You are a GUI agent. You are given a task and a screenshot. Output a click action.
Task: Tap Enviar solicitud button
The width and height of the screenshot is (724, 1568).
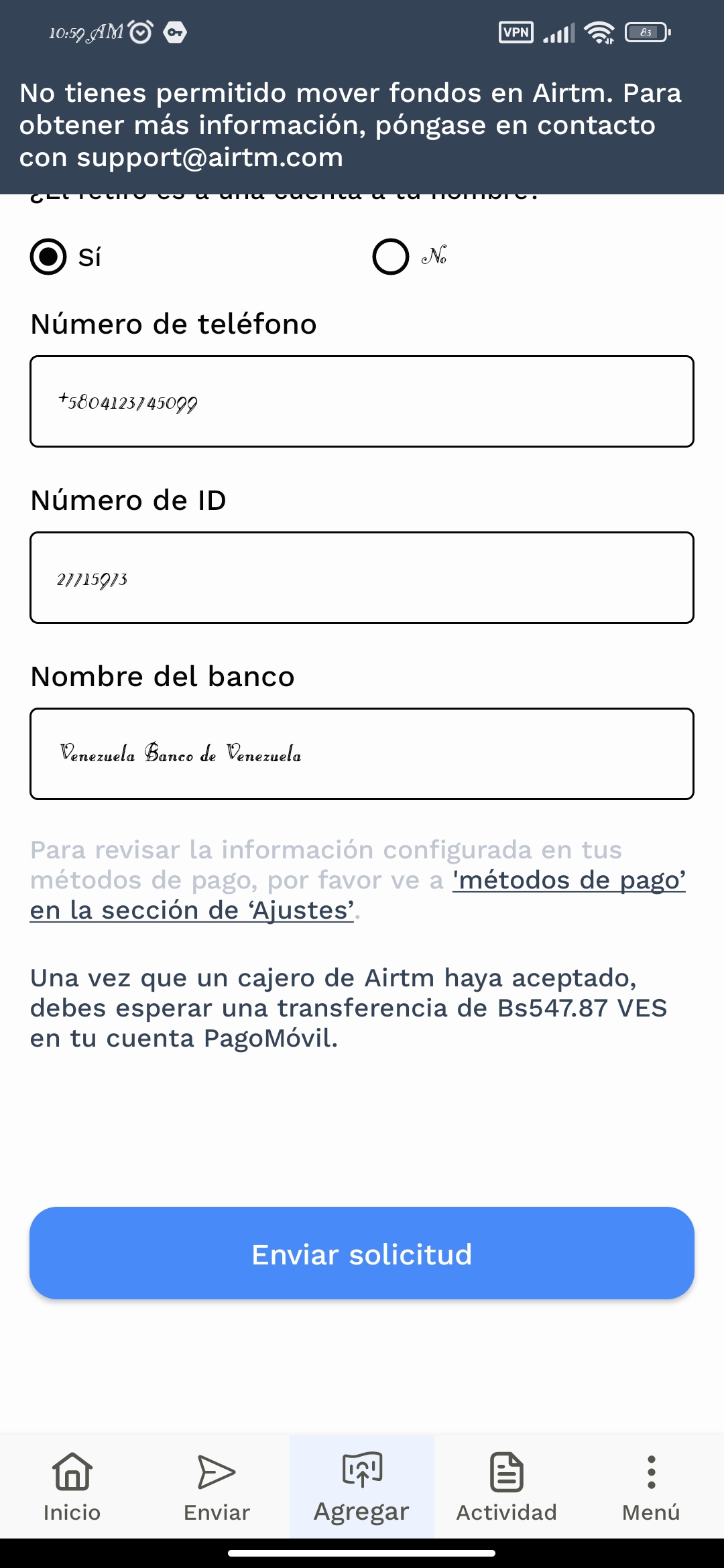pyautogui.click(x=362, y=1254)
